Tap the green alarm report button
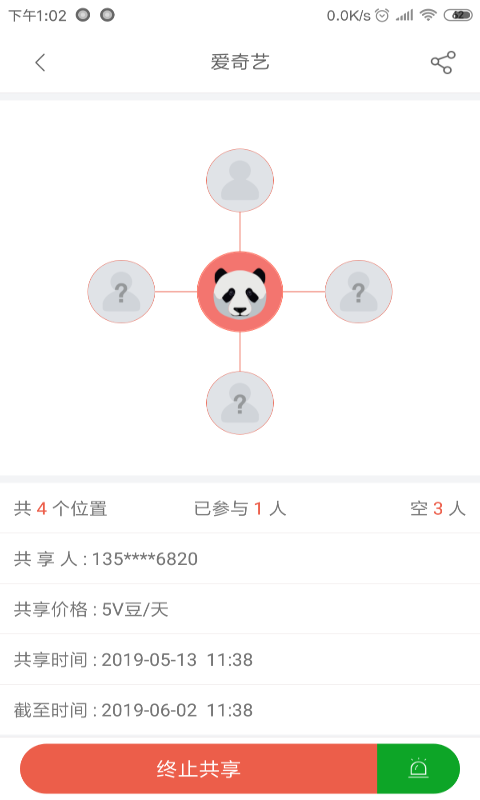 [418, 768]
